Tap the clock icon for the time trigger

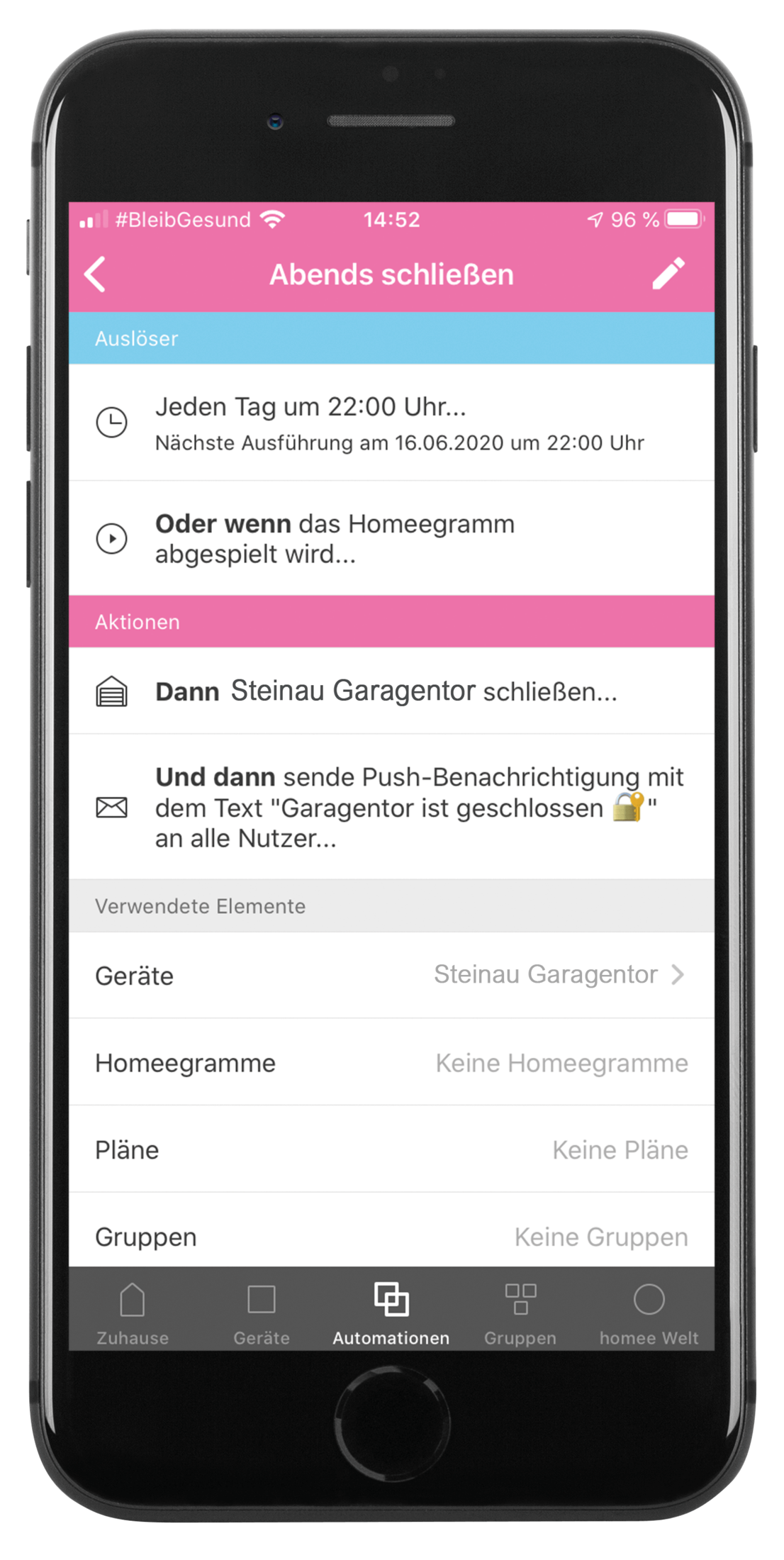pos(113,421)
